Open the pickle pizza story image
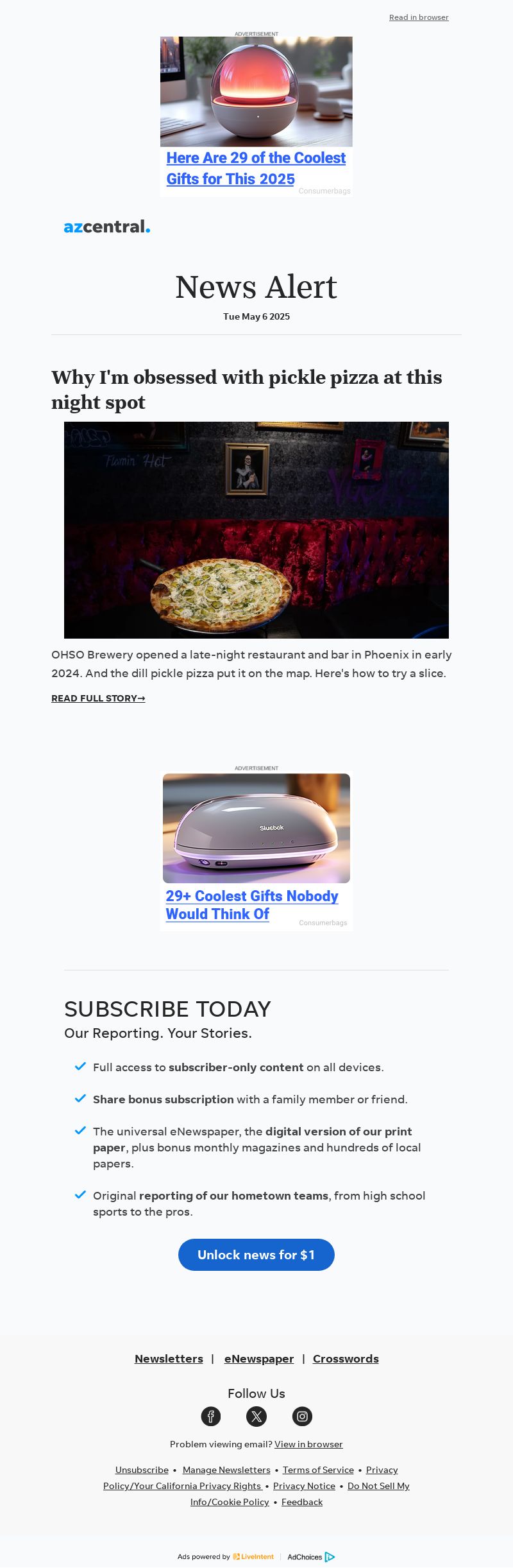 (256, 530)
